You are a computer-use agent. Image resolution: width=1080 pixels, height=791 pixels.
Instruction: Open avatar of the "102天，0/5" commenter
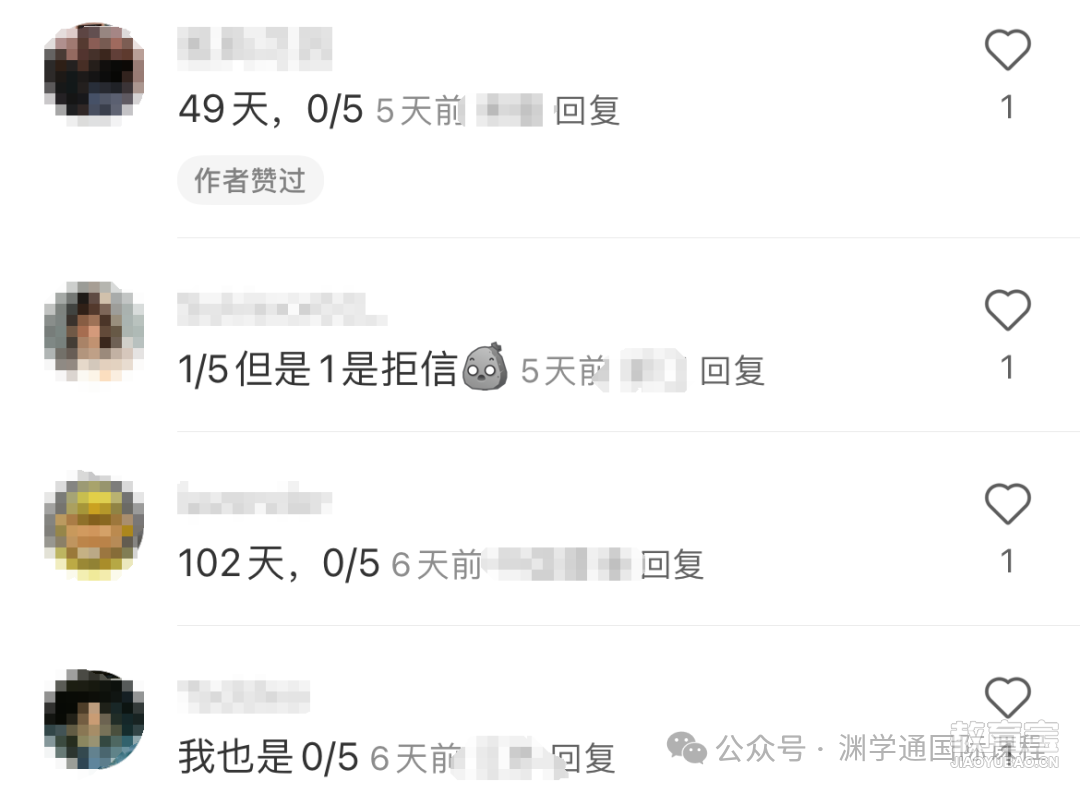pyautogui.click(x=94, y=526)
